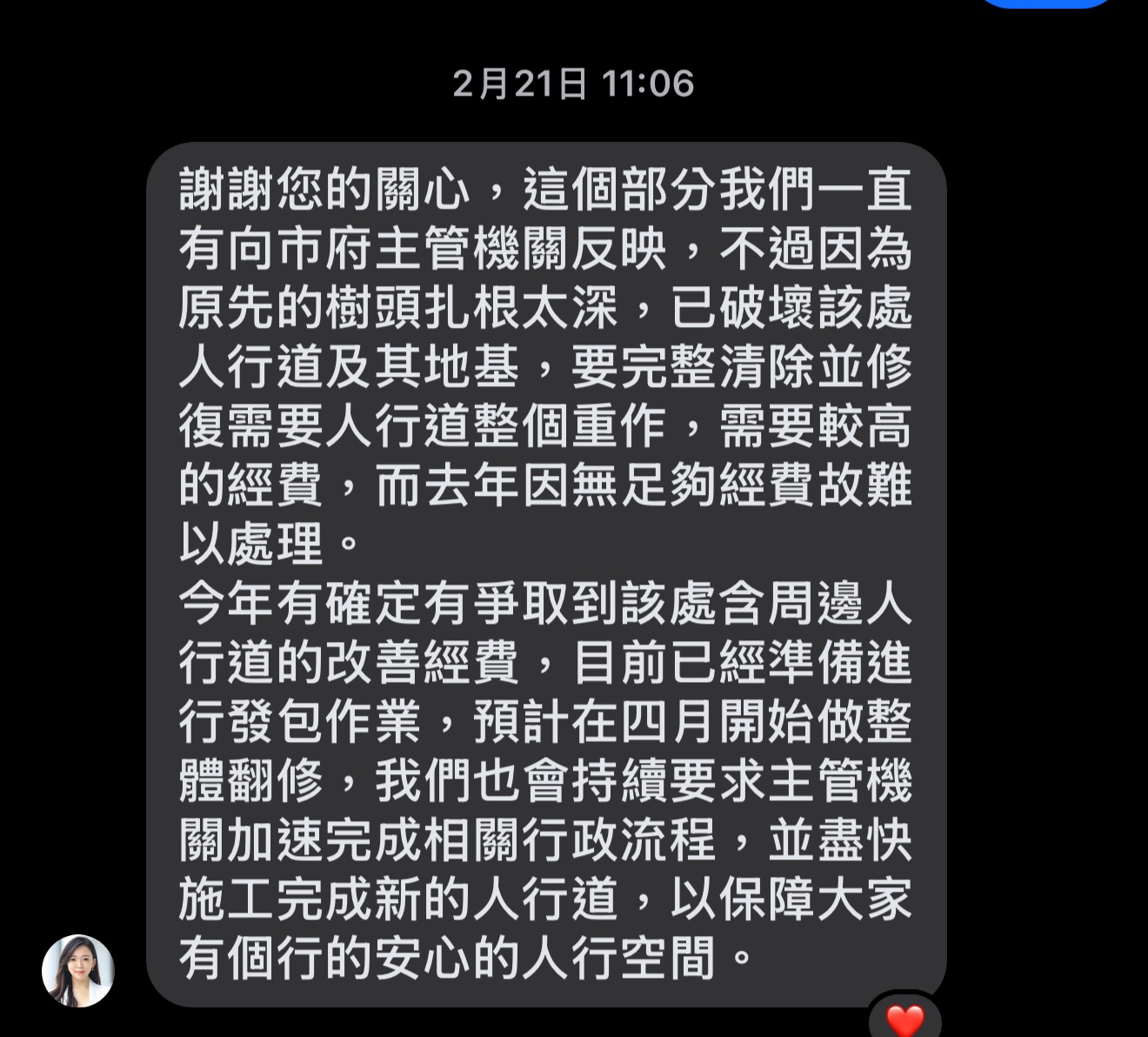
Task: Tap the heart reaction on the message
Action: coord(904,1019)
